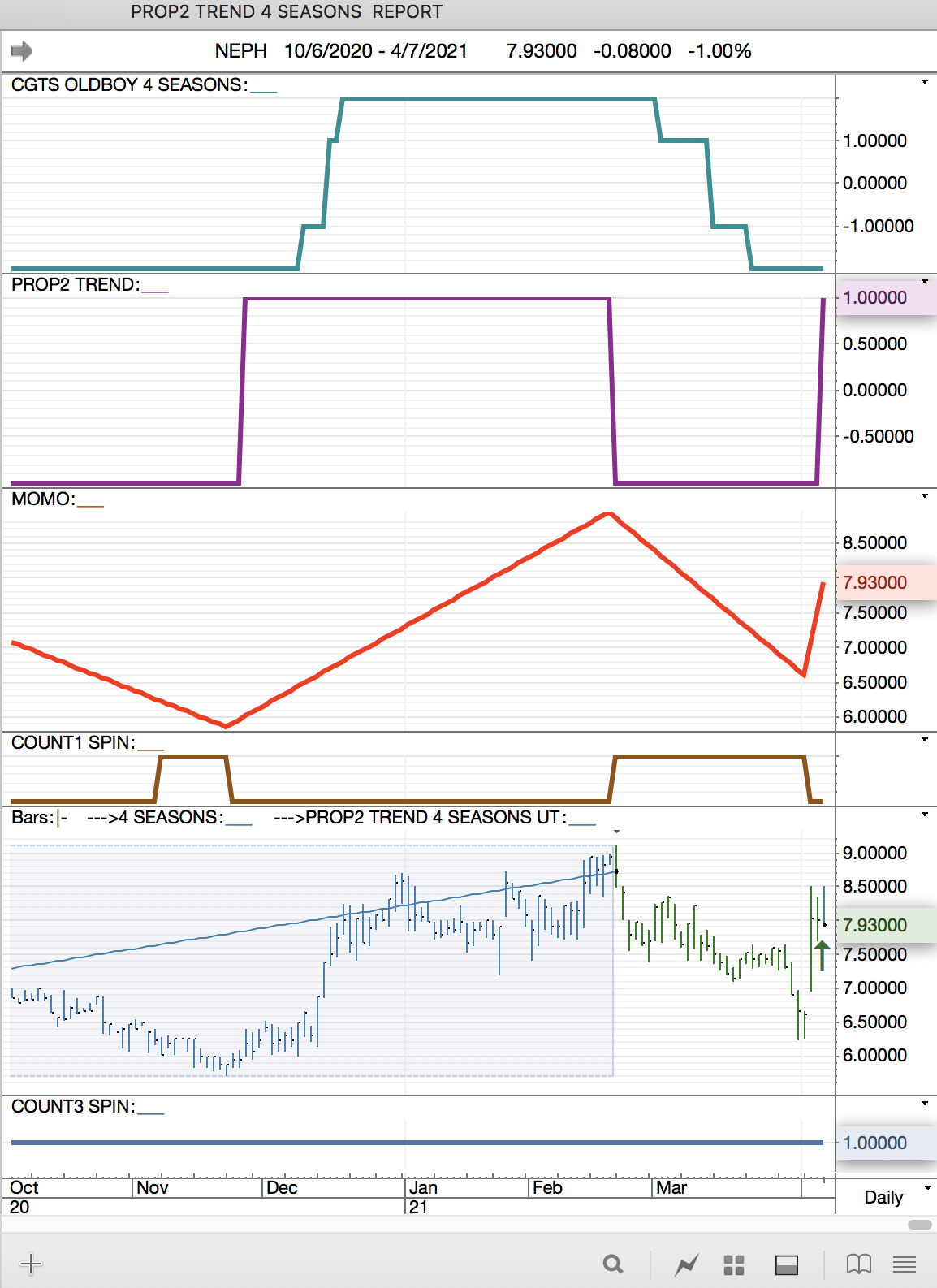Screen dimensions: 937x1288
Task: Toggle the split pane window icon
Action: coord(786,1264)
